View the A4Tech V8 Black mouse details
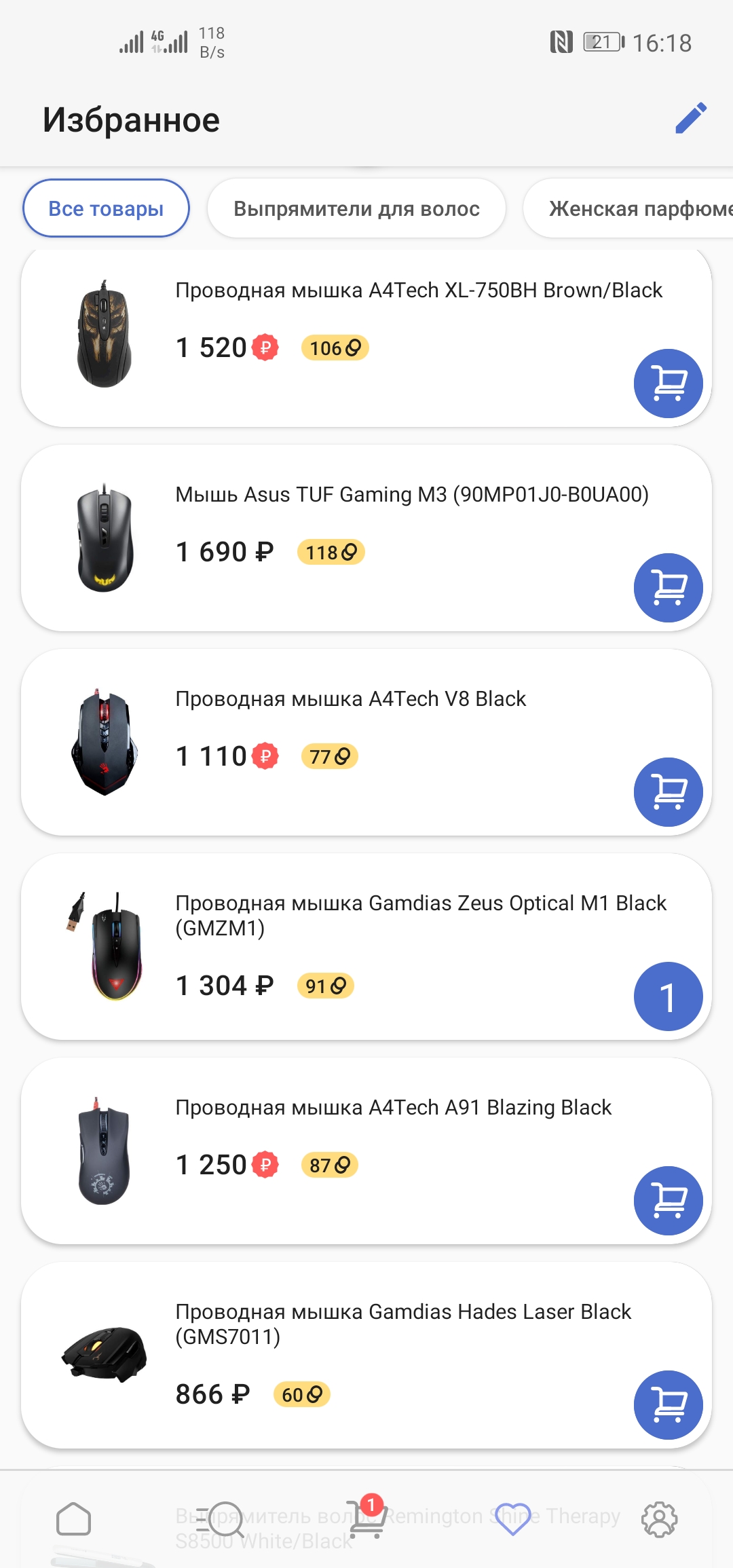Screen dimensions: 733x1568 350,699
